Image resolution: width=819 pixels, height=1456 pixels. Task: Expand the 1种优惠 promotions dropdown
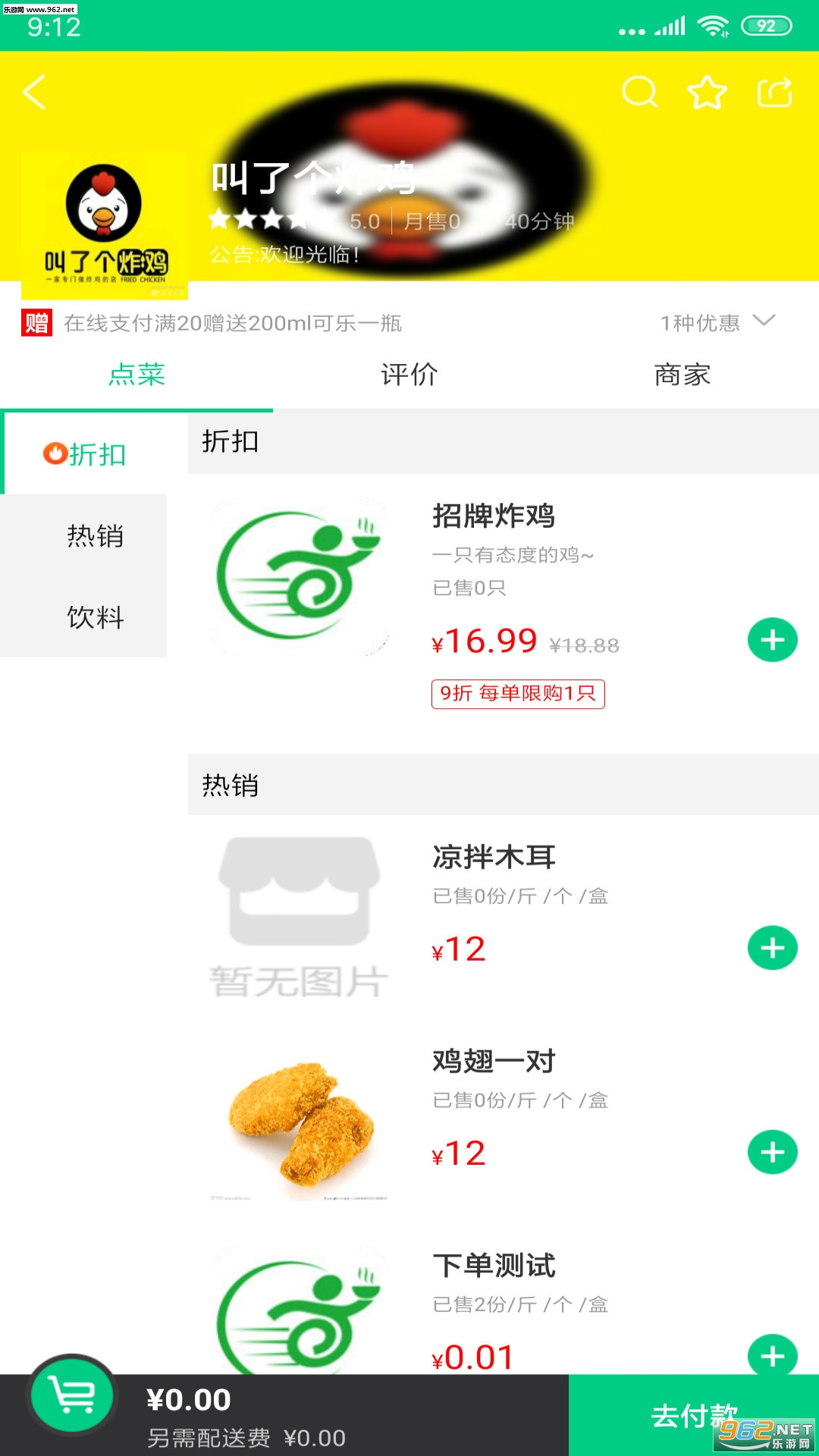(x=717, y=323)
